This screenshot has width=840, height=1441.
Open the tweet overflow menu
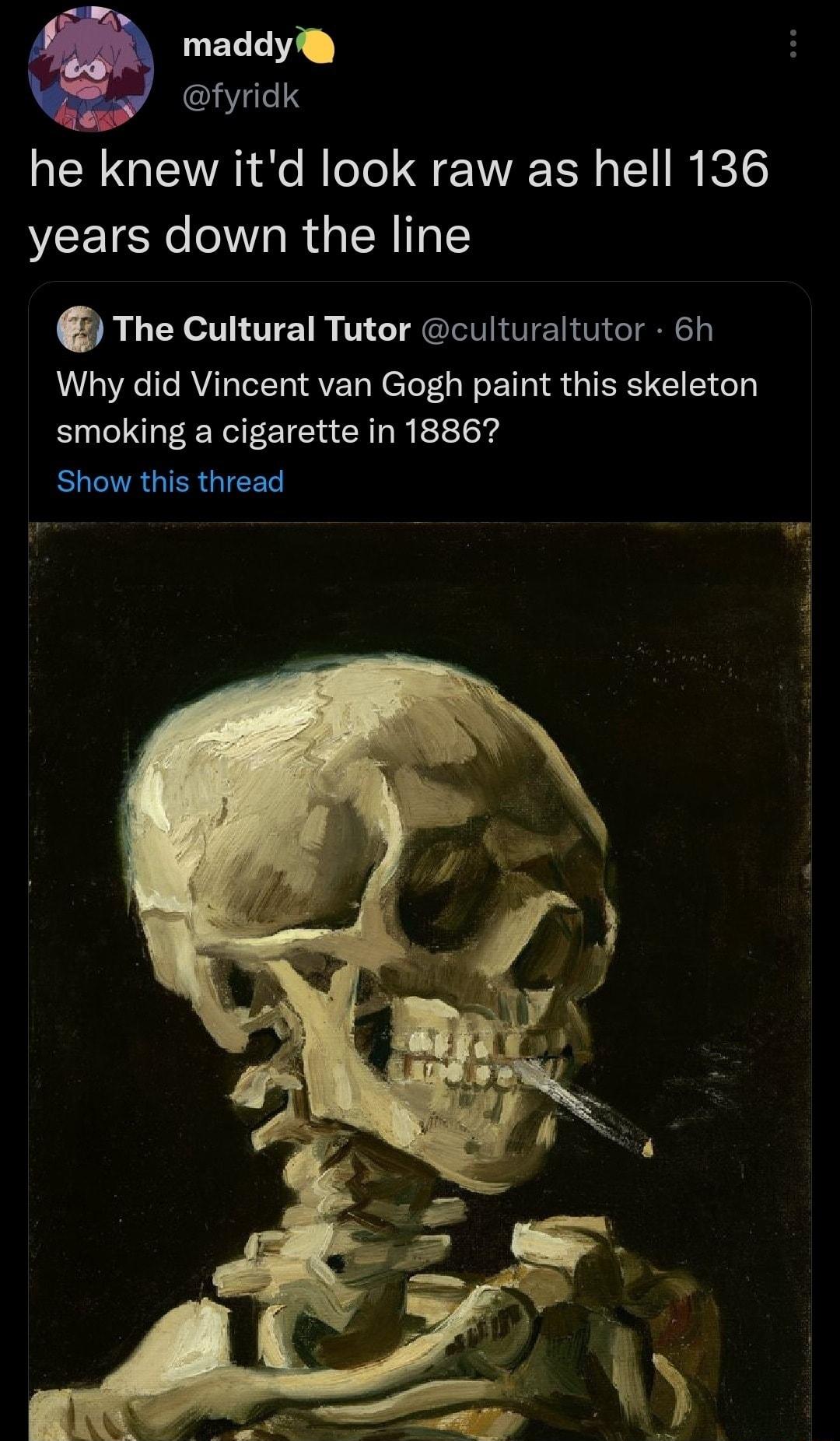793,44
